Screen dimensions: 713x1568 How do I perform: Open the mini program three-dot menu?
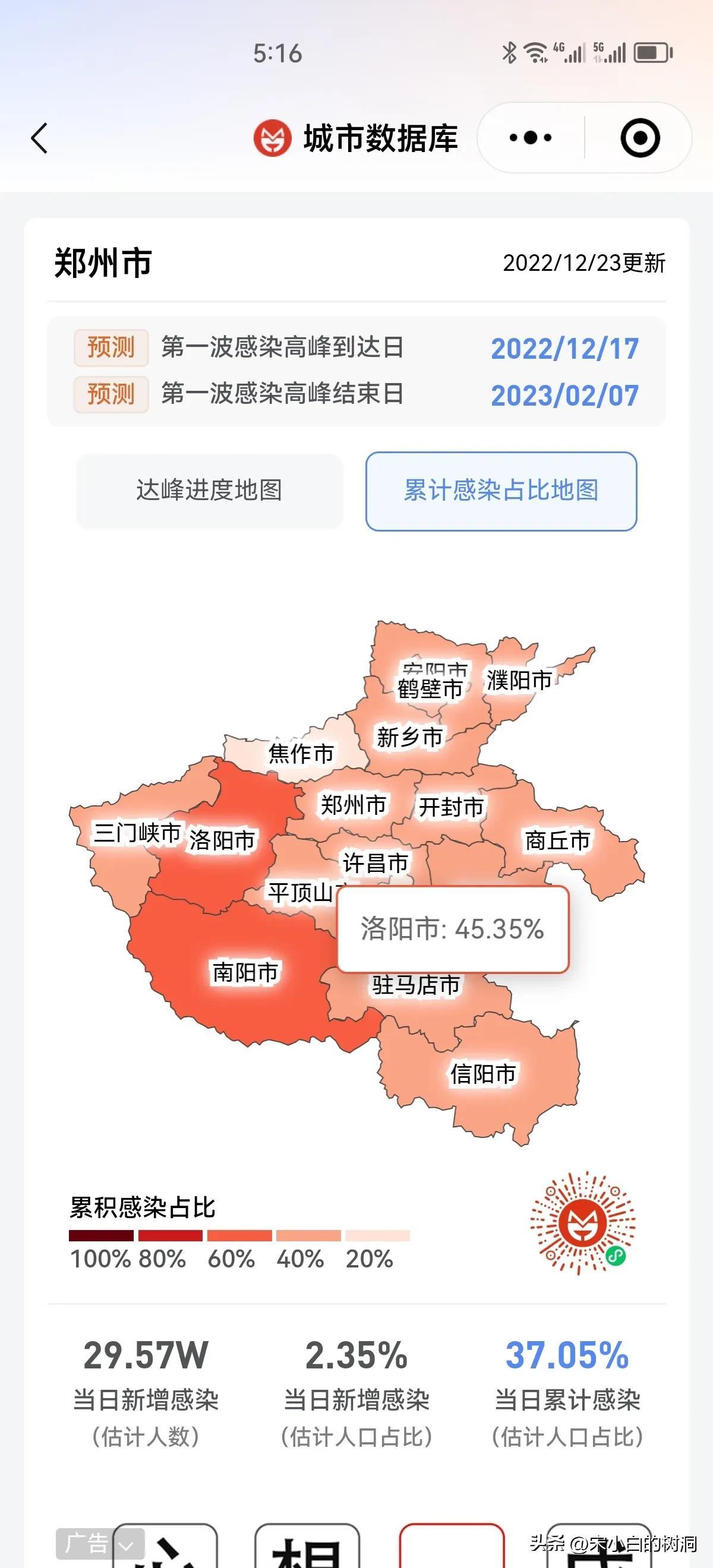coord(531,138)
